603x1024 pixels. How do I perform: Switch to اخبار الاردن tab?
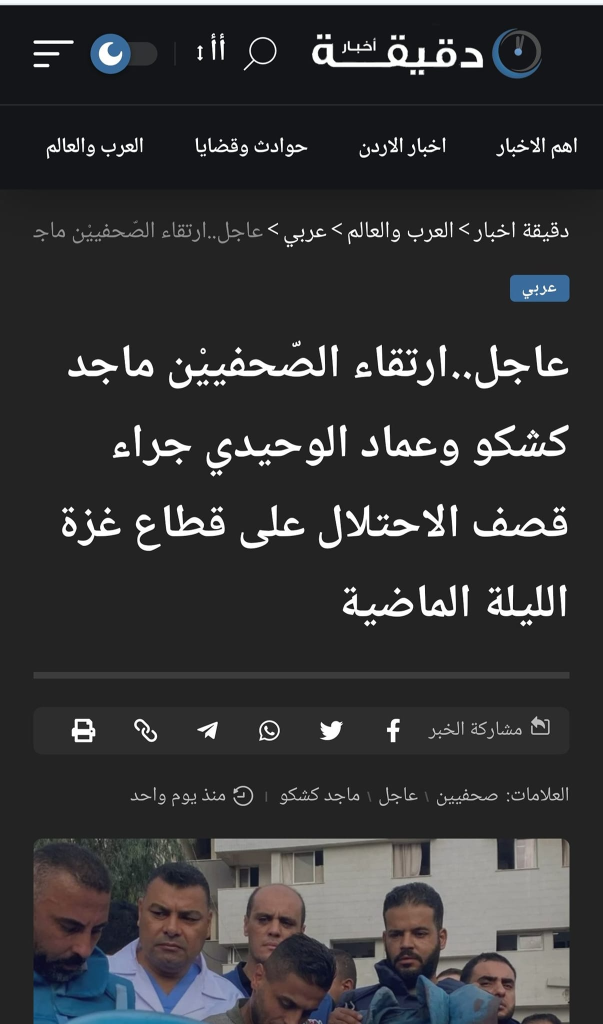pyautogui.click(x=402, y=146)
